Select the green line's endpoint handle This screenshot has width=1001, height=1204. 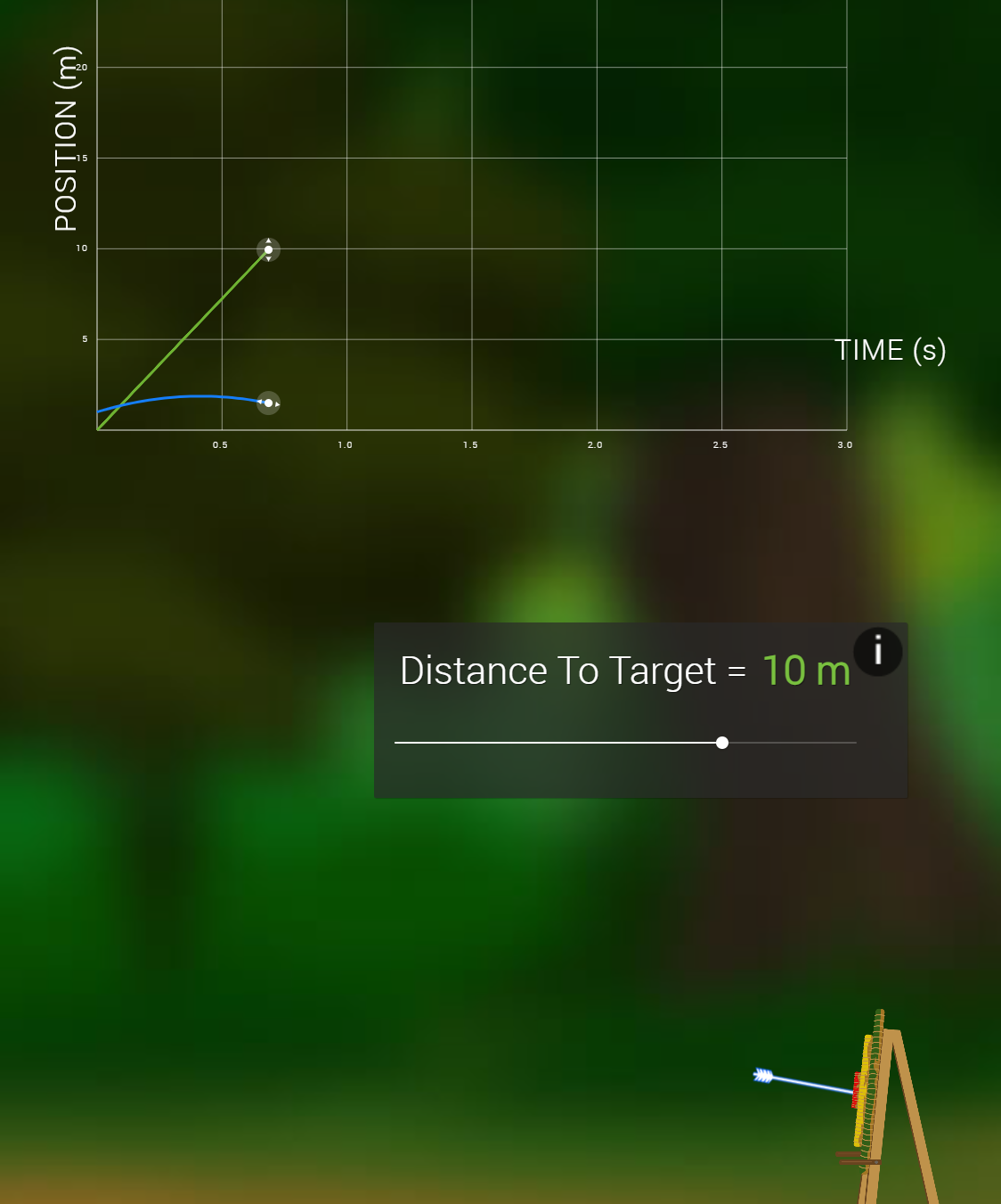[268, 249]
